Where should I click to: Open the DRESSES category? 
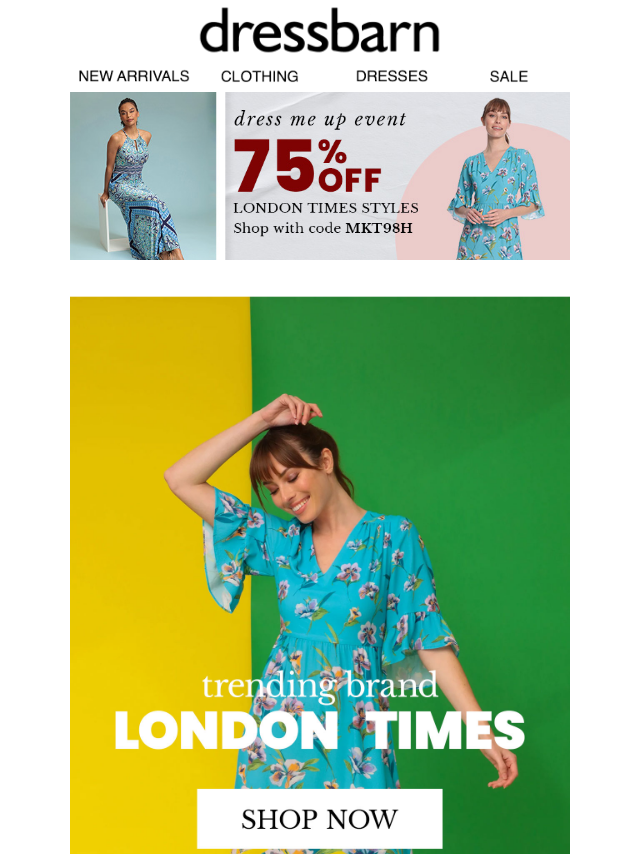click(x=392, y=76)
